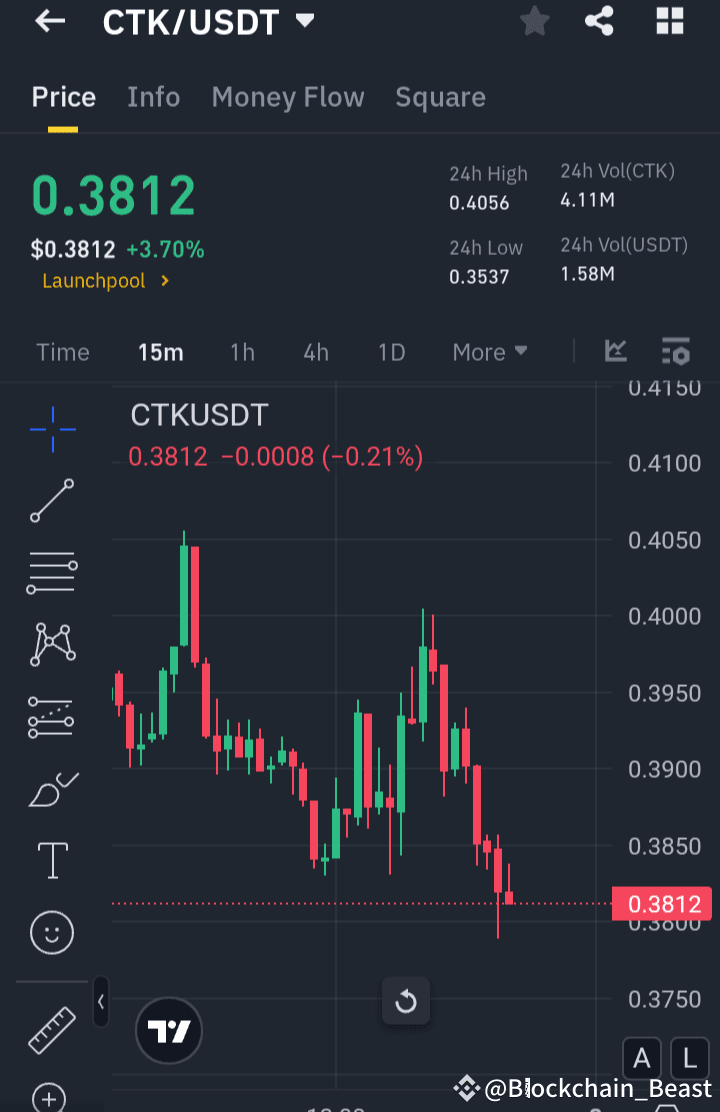
Task: Open the measure ruler tool
Action: click(x=51, y=1032)
